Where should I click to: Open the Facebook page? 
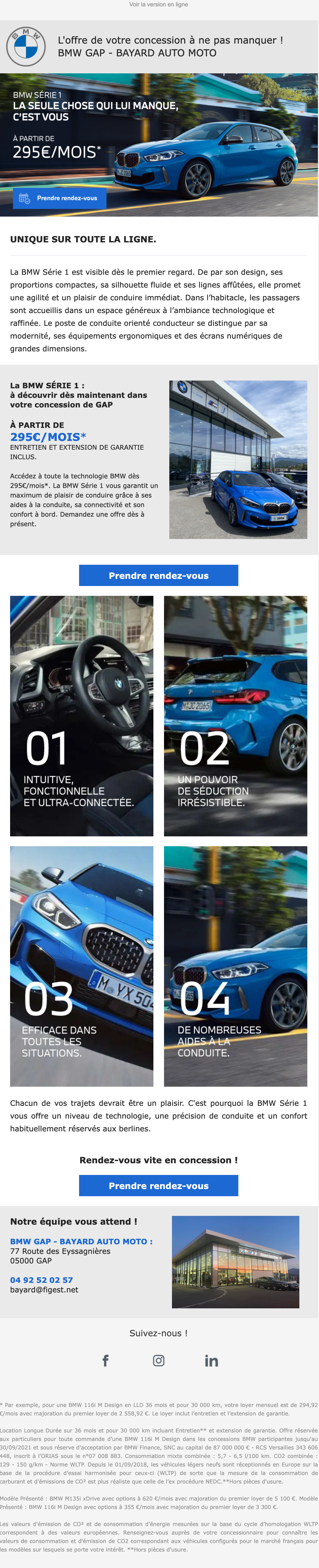pos(105,1360)
